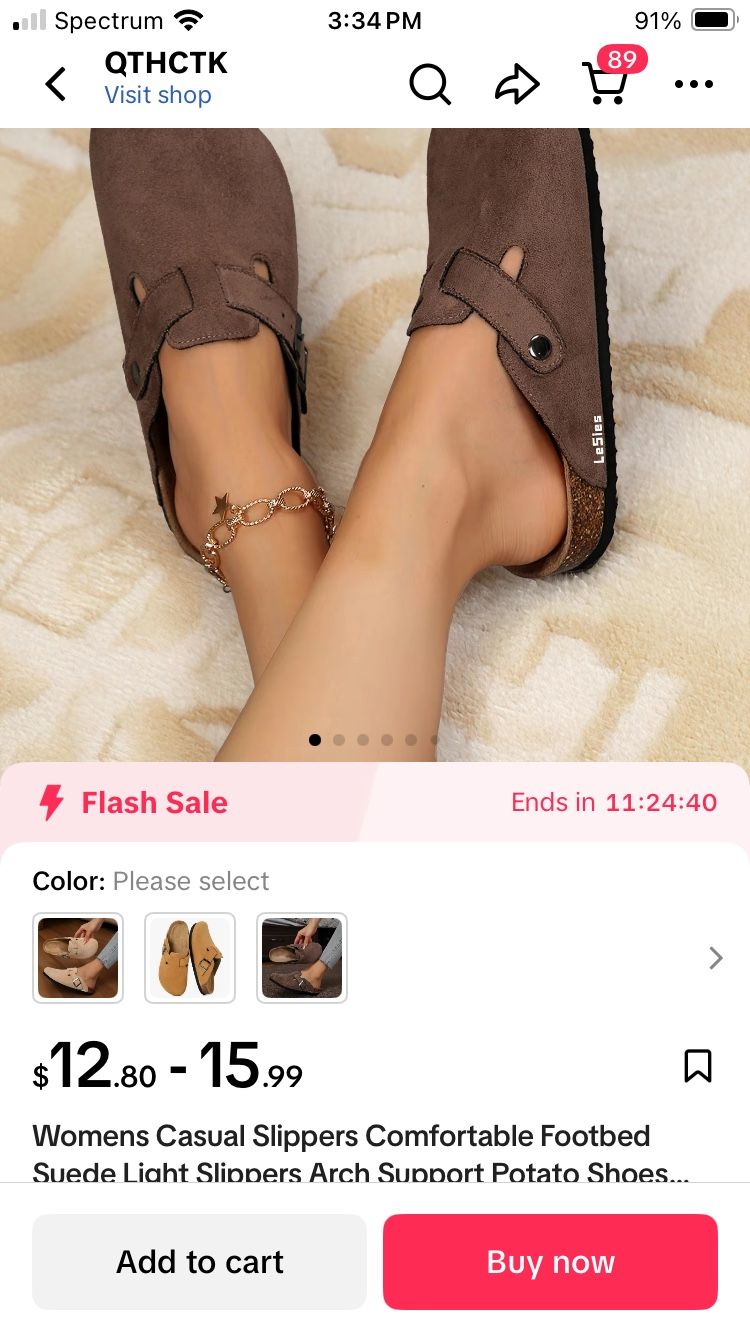Bookmark this slipper listing
This screenshot has width=750, height=1334.
coord(697,1066)
